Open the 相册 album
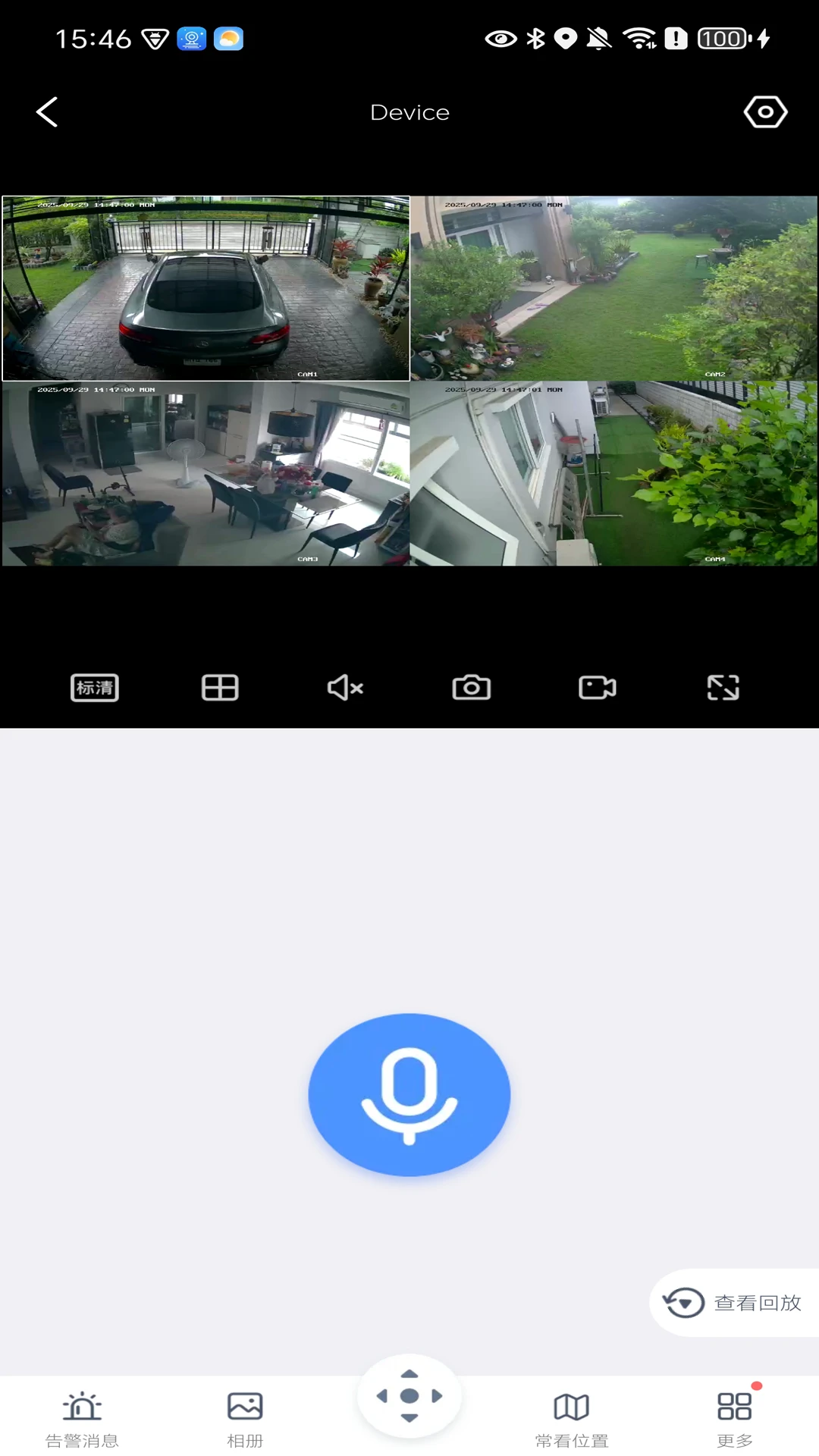819x1456 pixels. [x=245, y=1419]
